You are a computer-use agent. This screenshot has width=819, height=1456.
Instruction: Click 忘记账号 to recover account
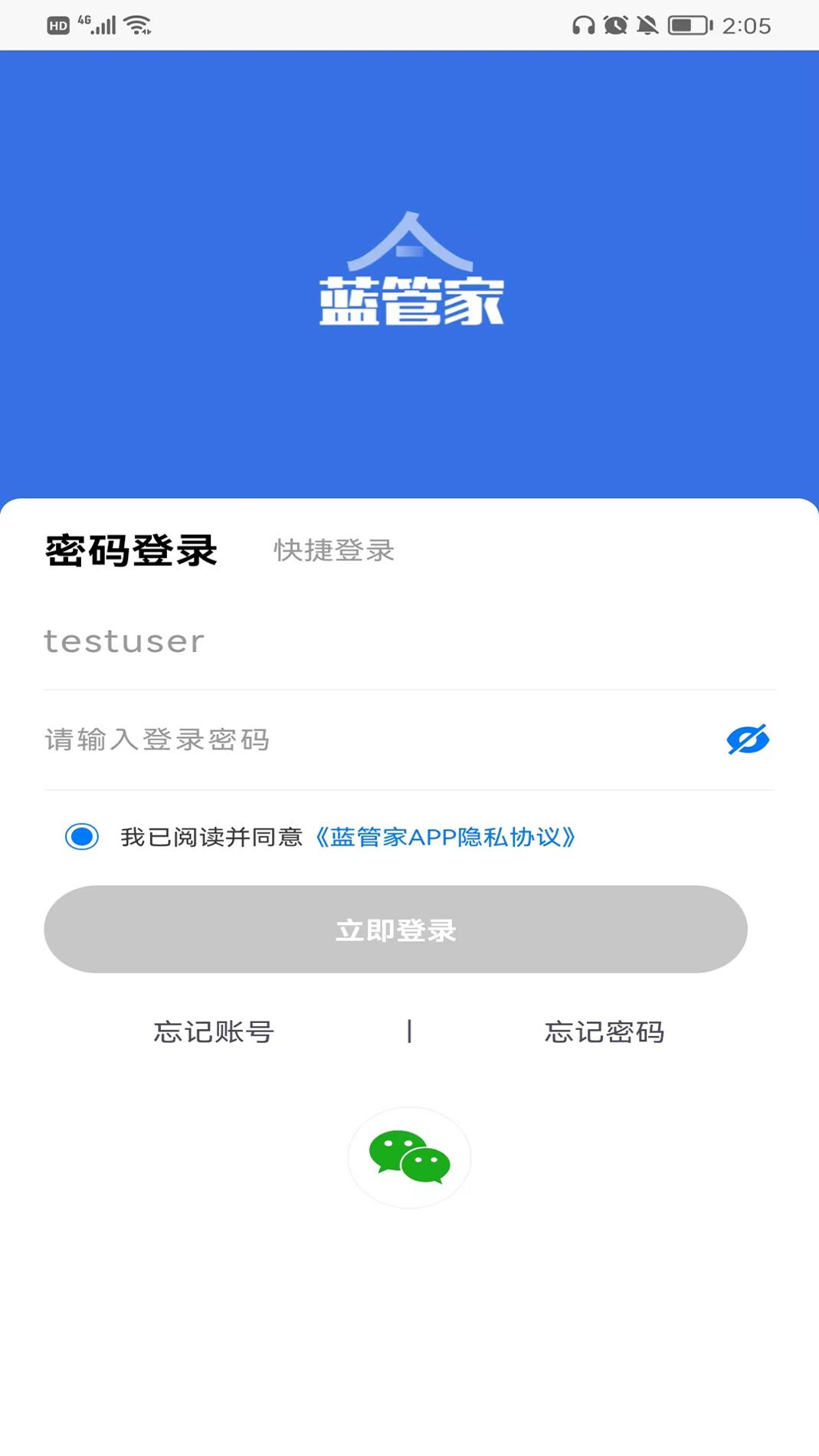(x=214, y=1031)
